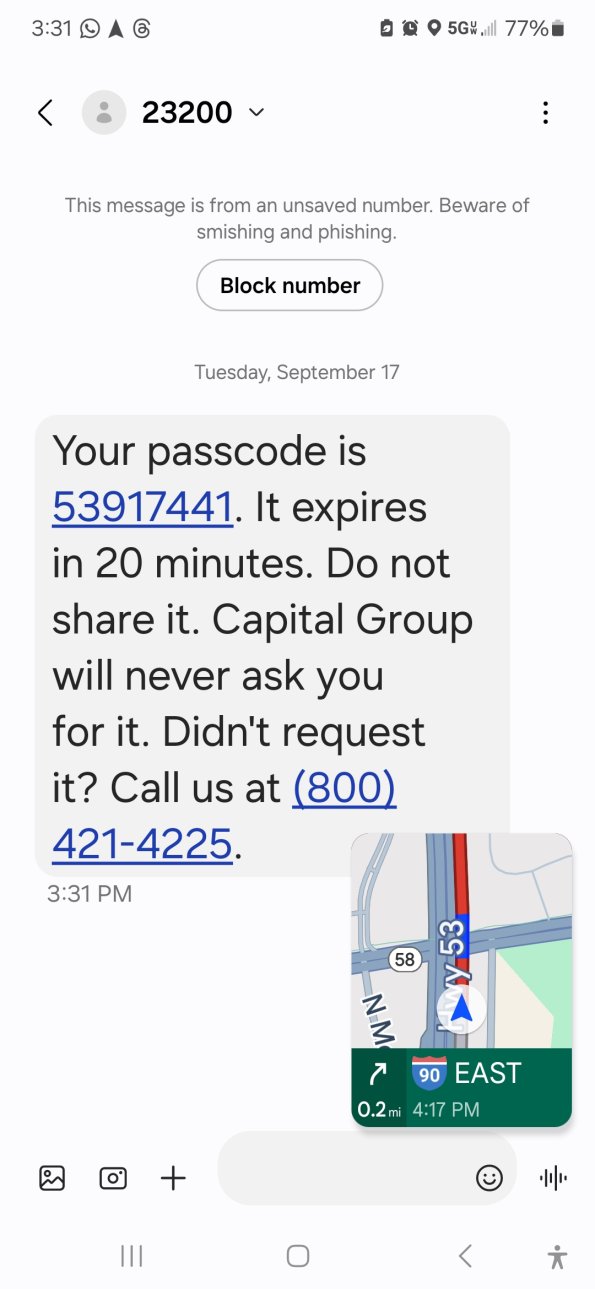
Task: Go back to the conversations list
Action: [45, 113]
